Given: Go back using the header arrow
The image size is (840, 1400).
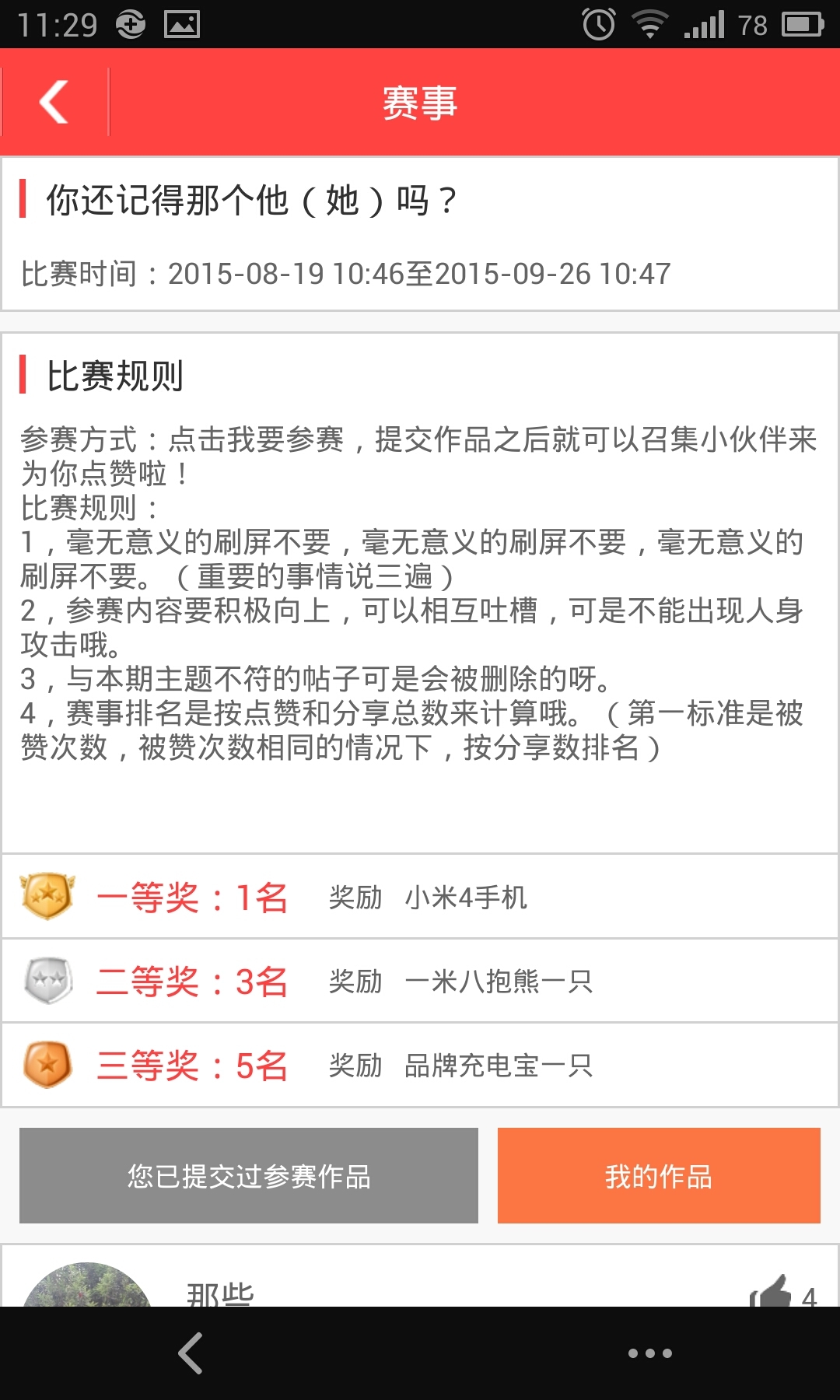Looking at the screenshot, I should coord(54,102).
